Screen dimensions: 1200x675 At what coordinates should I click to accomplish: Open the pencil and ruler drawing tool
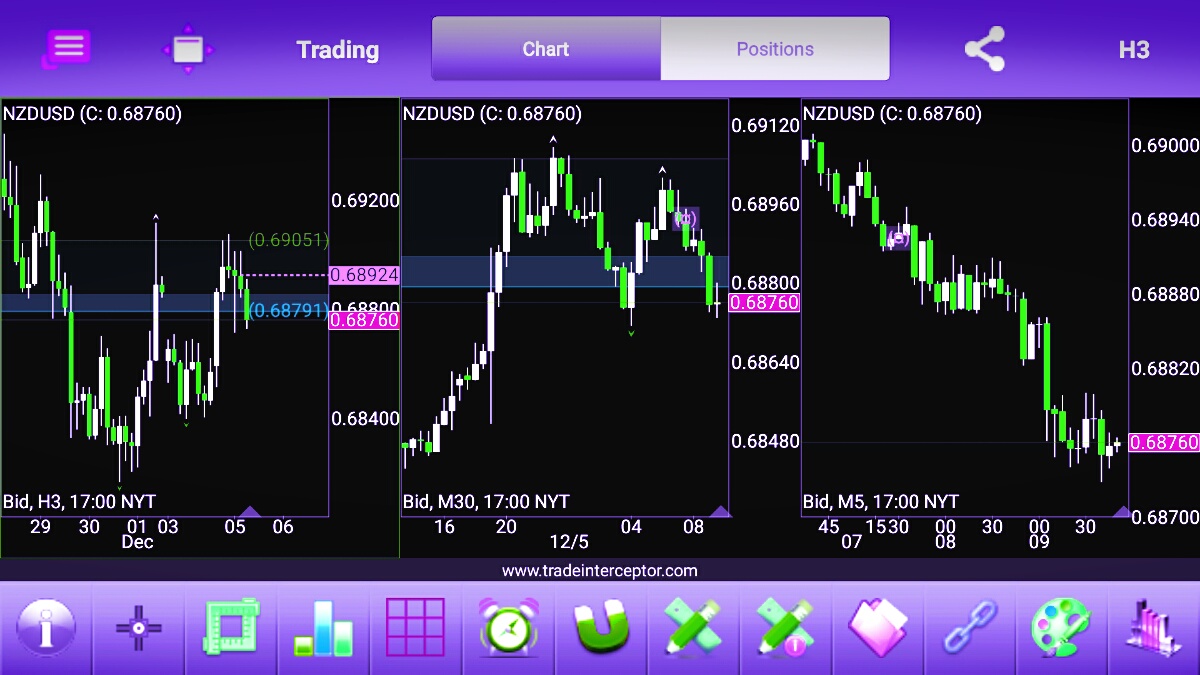(x=693, y=628)
